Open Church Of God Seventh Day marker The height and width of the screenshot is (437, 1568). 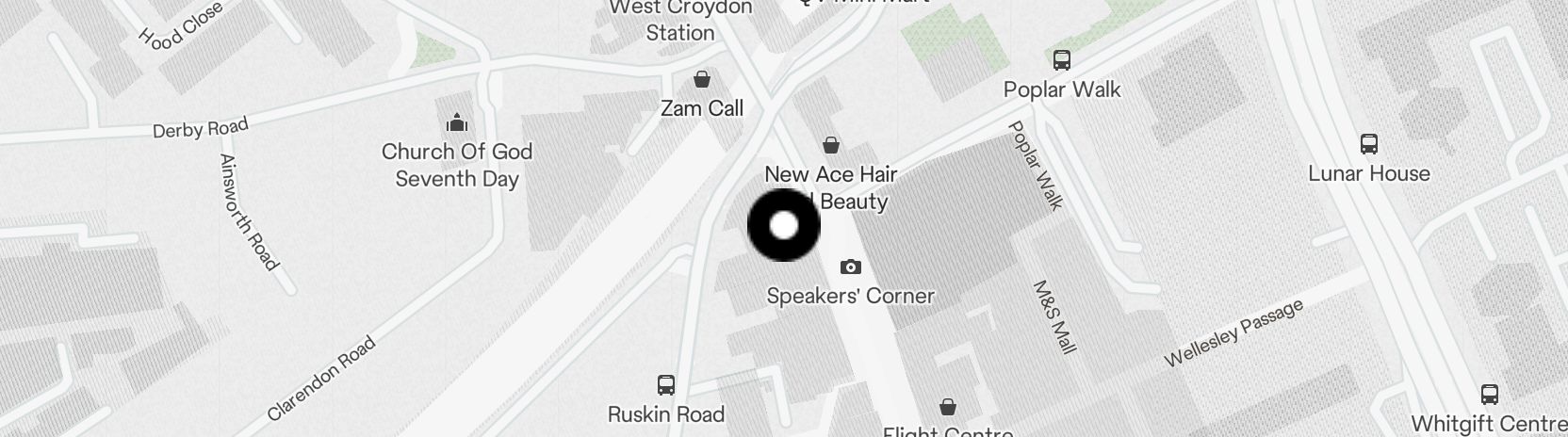tap(457, 123)
